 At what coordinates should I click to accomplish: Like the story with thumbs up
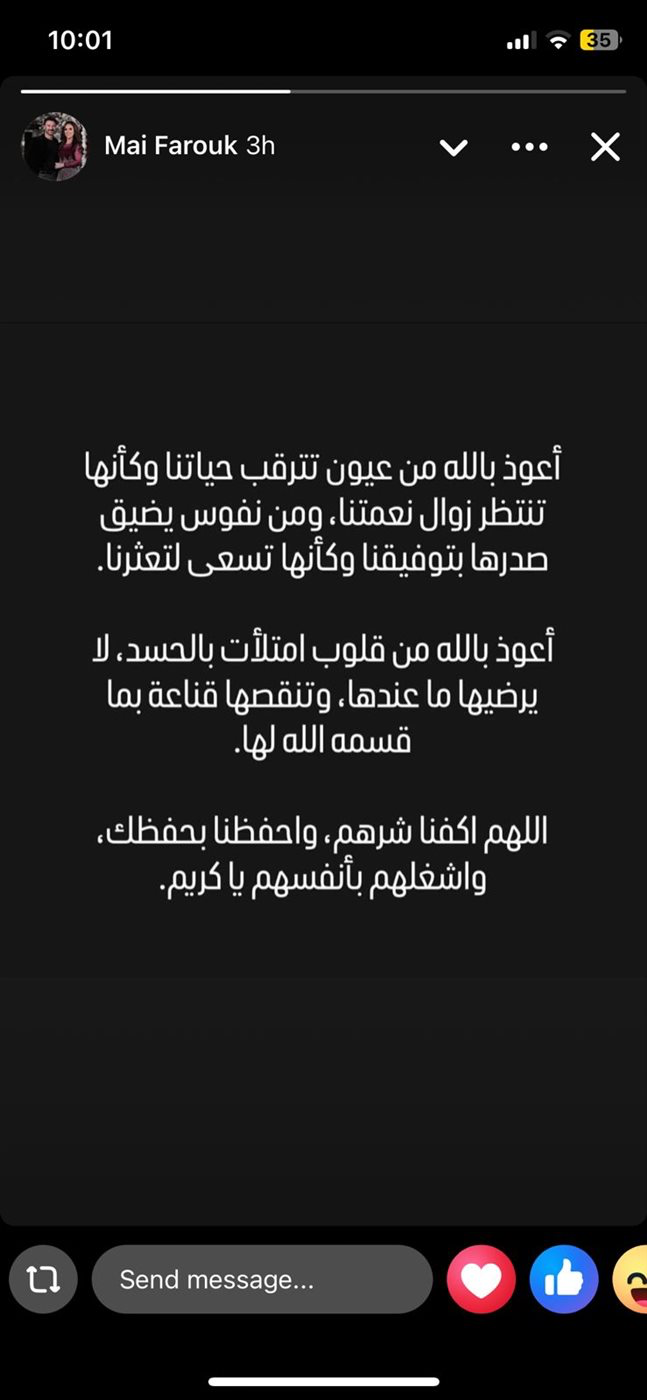coord(564,1279)
